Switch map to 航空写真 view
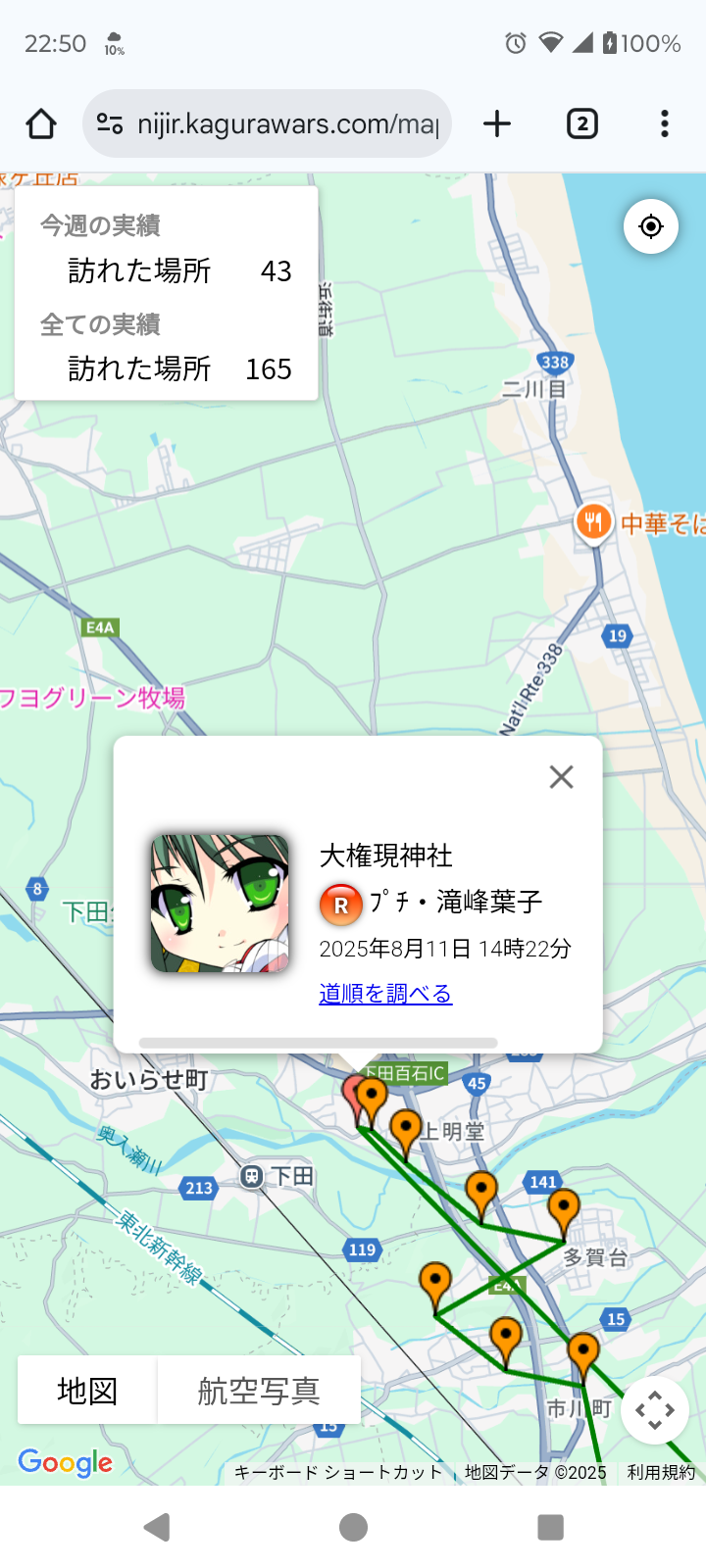This screenshot has width=706, height=1568. (x=259, y=1391)
